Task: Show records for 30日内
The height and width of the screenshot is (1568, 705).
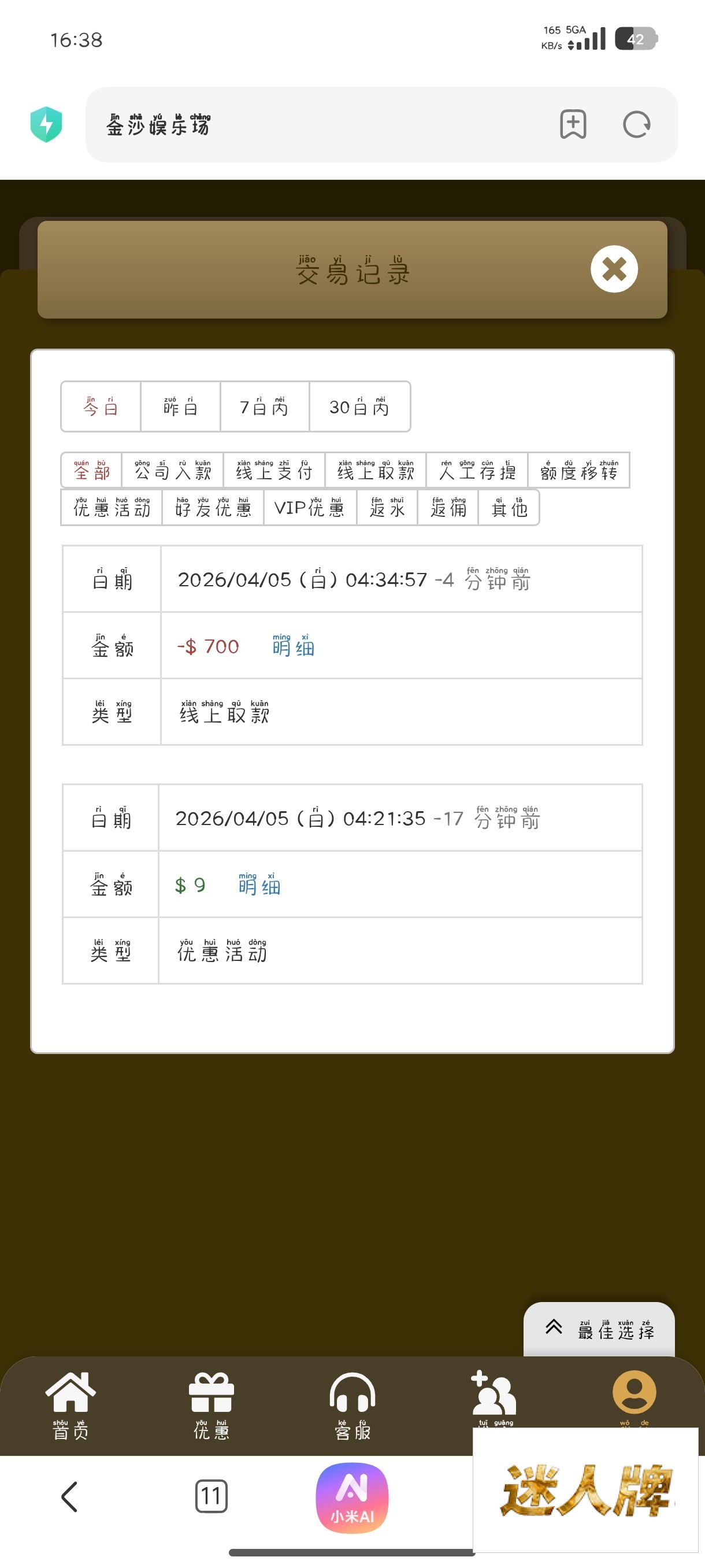Action: coord(359,406)
